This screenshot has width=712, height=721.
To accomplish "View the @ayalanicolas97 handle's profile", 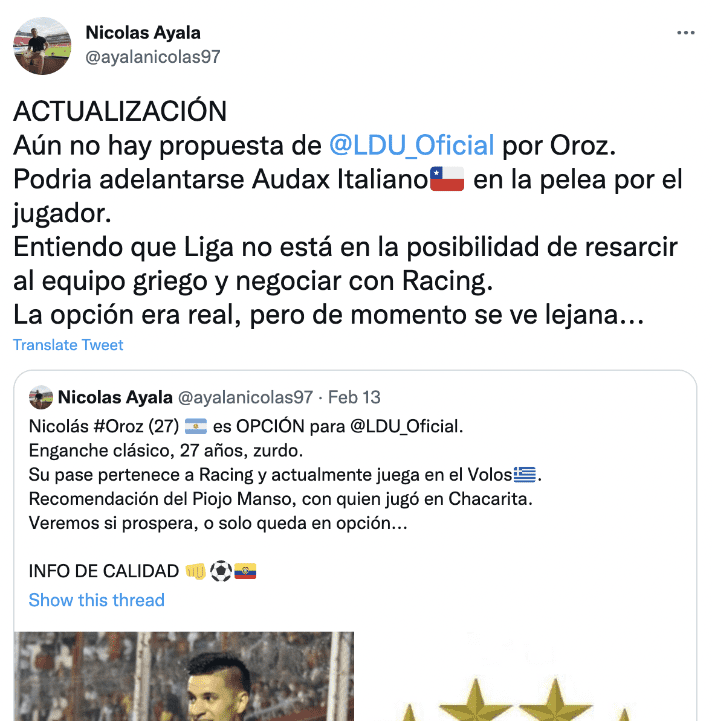I will click(153, 57).
